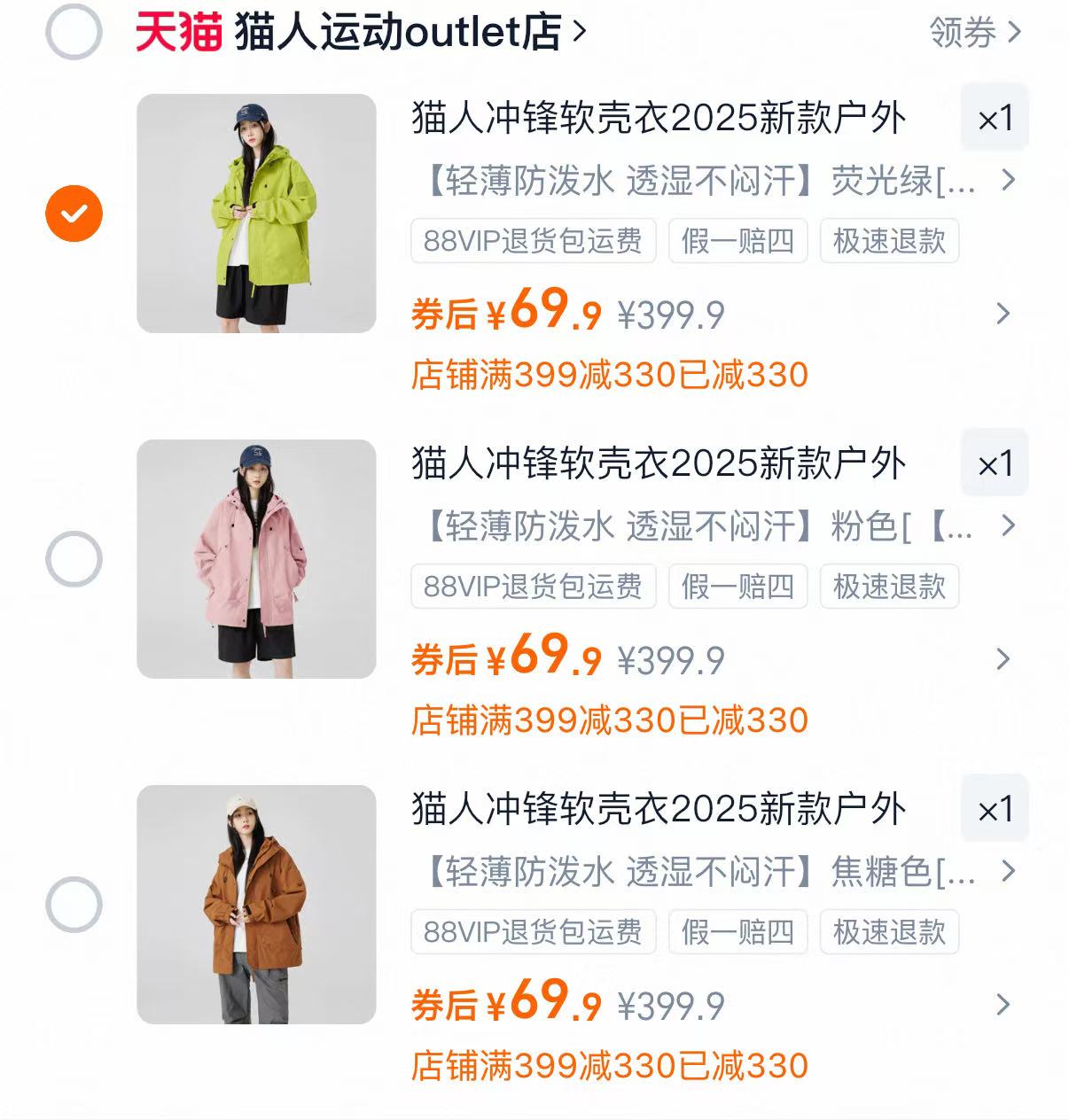Show price details for 粉色 jacket
The image size is (1069, 1120).
point(1003,659)
